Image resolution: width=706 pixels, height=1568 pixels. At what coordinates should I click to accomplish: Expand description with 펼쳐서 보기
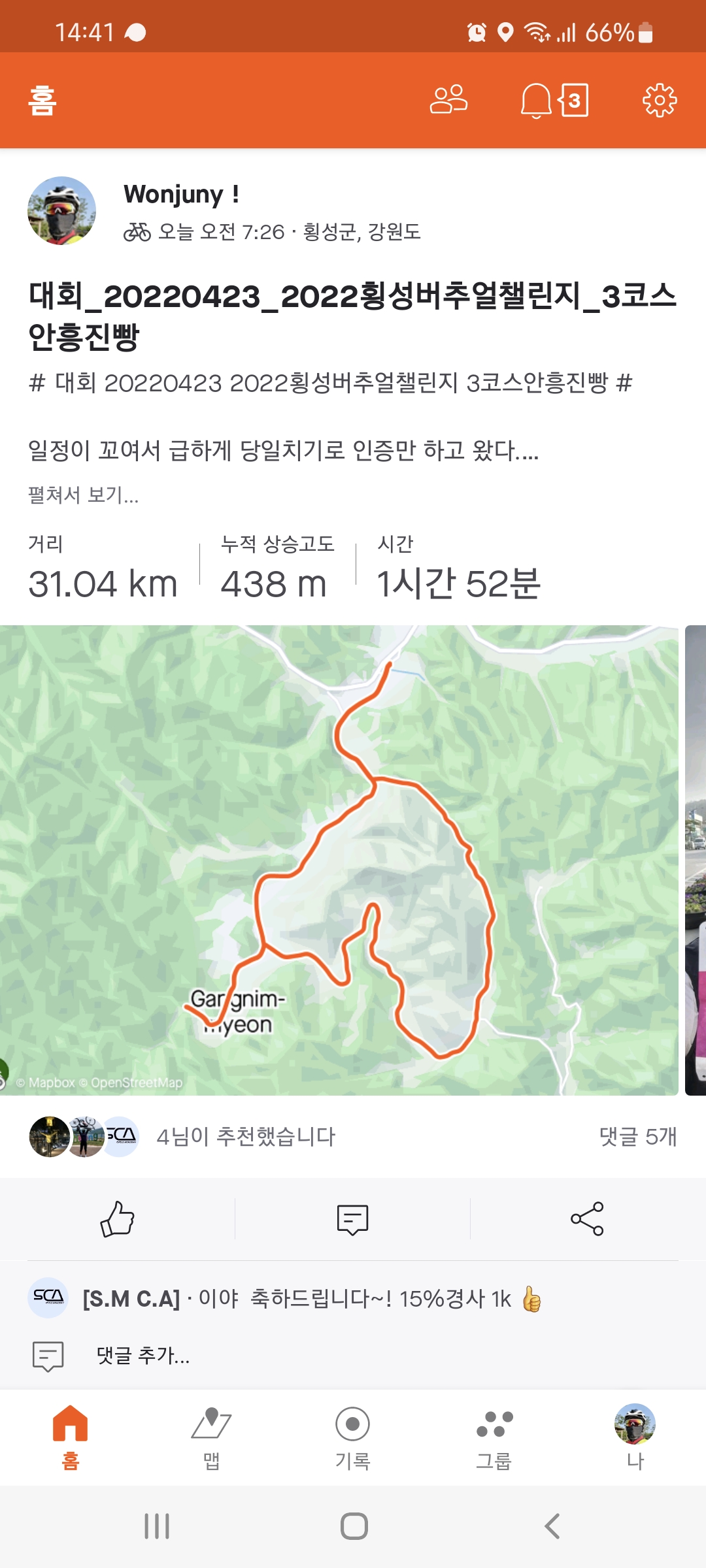click(x=84, y=495)
